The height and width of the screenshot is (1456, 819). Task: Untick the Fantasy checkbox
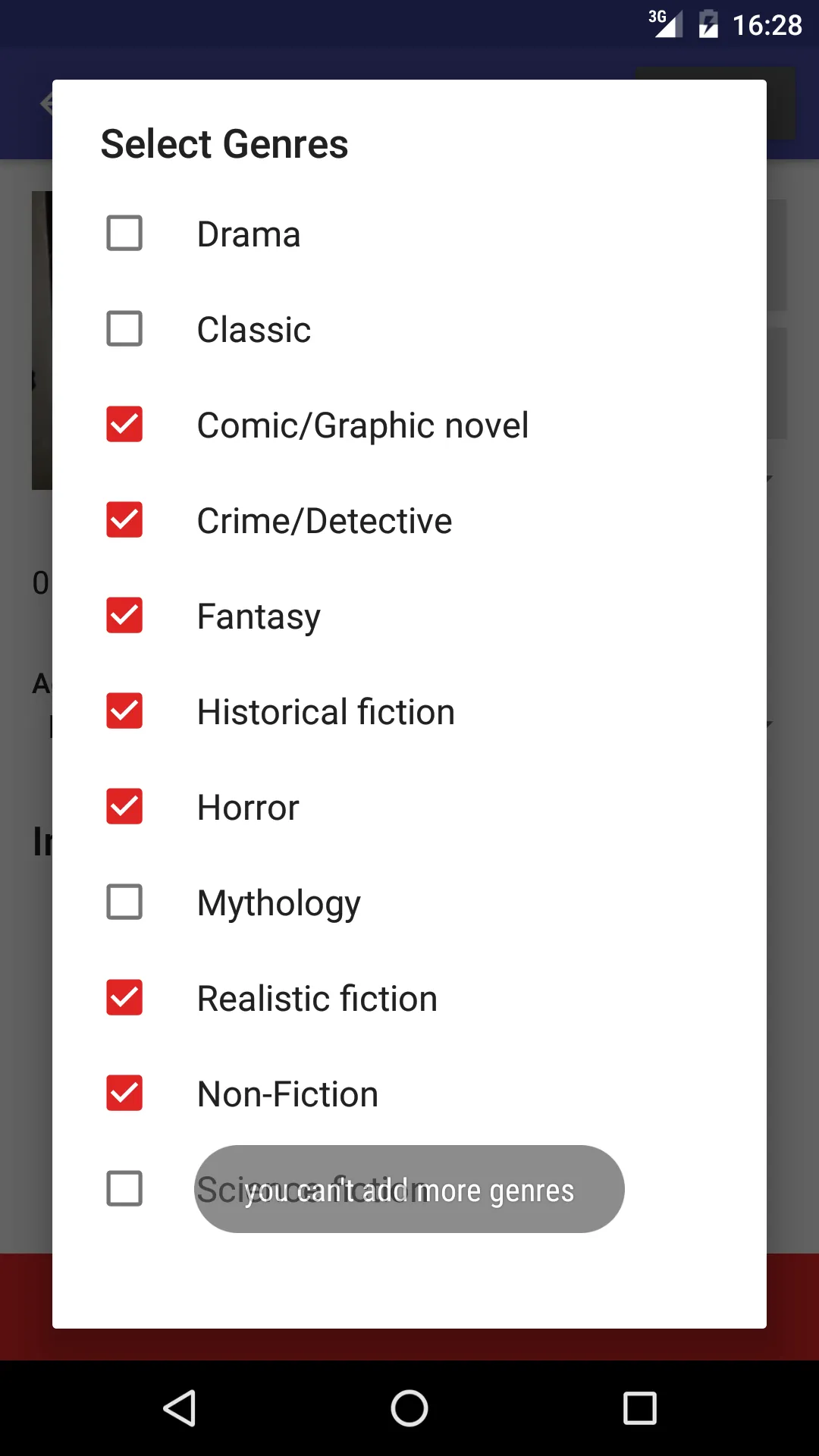[x=124, y=616]
